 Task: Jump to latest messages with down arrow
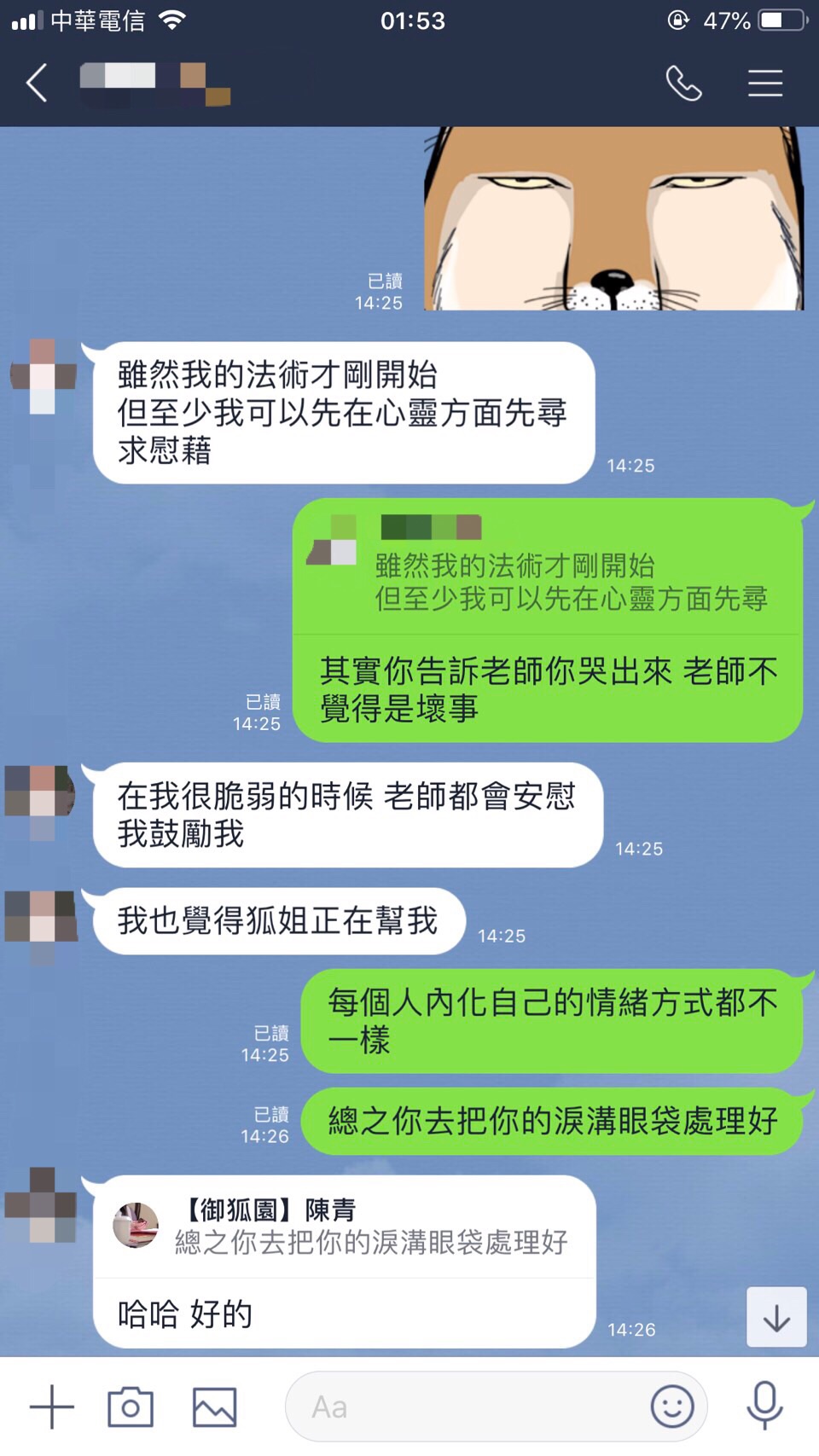click(776, 1318)
